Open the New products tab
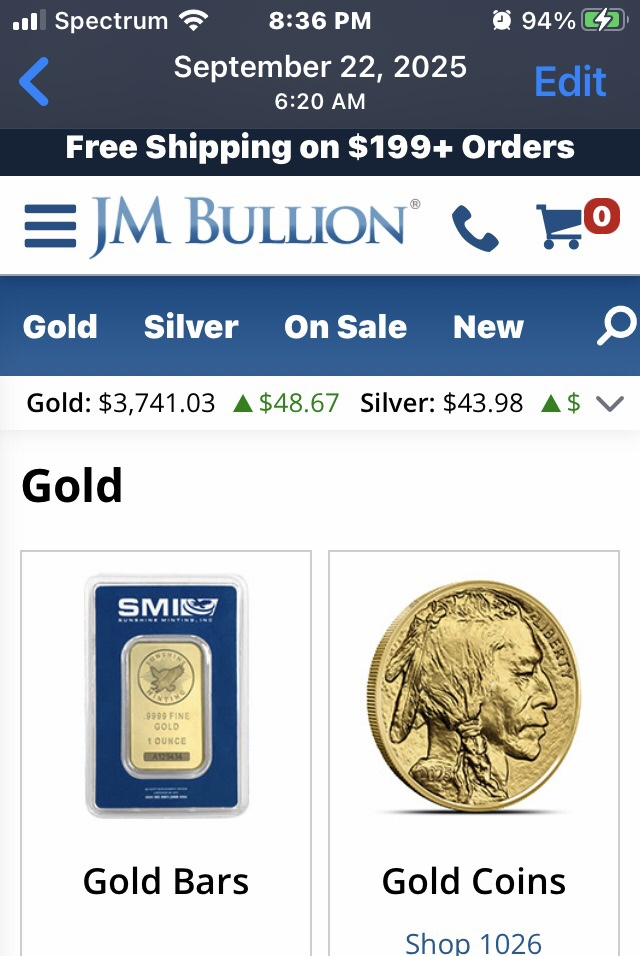The height and width of the screenshot is (956, 640). pos(488,327)
